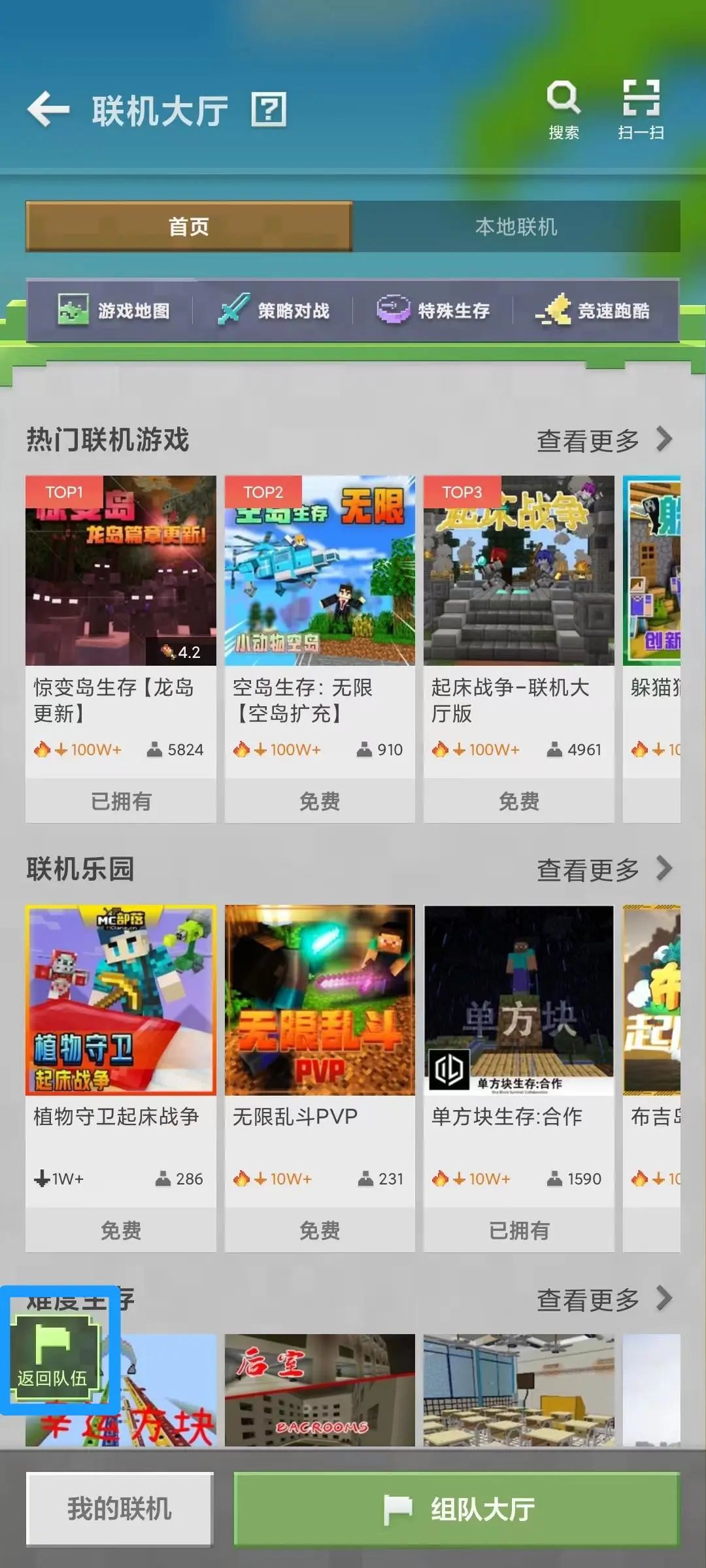The width and height of the screenshot is (706, 1568).
Task: View more 热门联机游戏 via 查看更多
Action: (603, 440)
